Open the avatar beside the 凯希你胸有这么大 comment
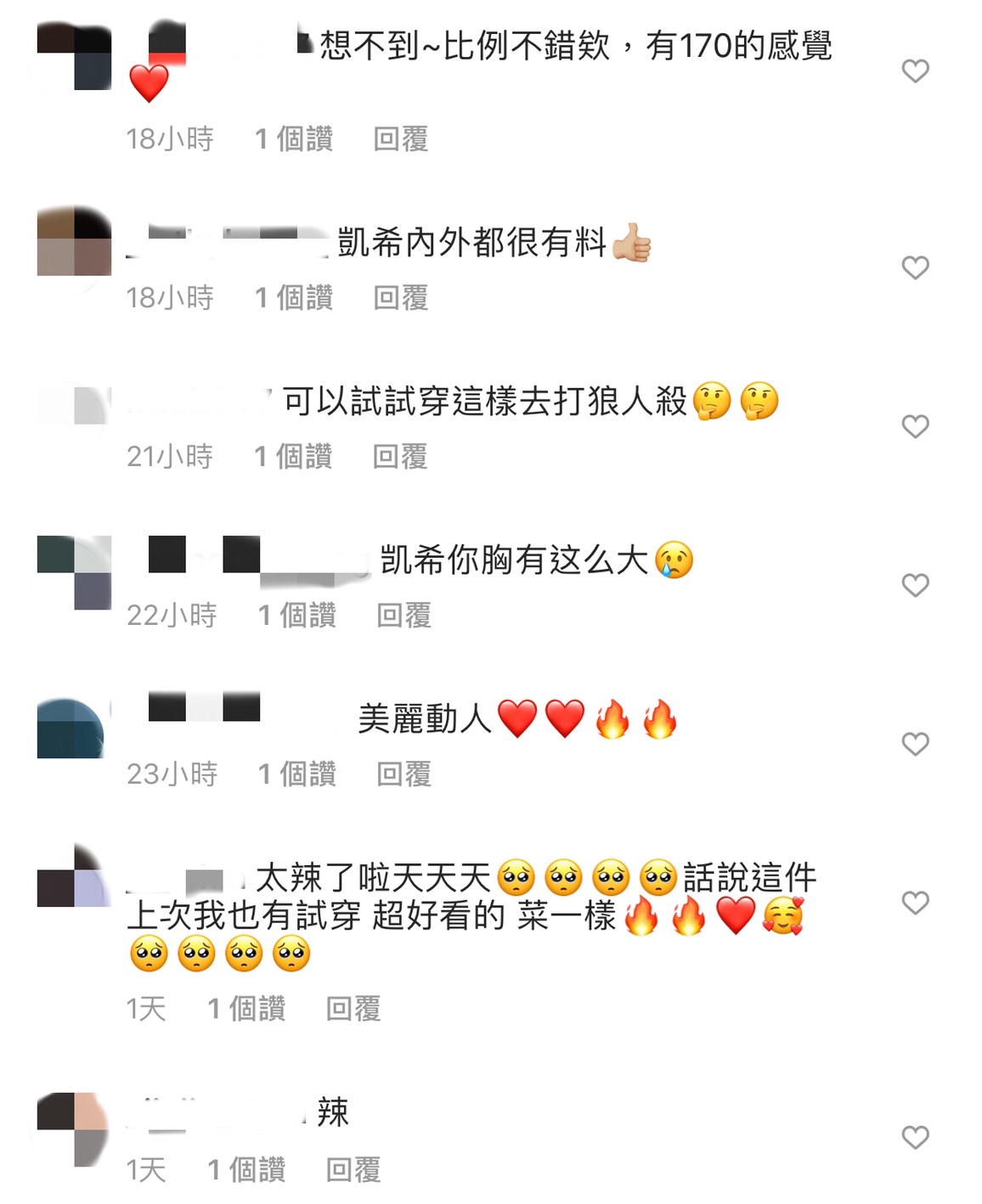Screen dimensions: 982x1204 tap(75, 571)
